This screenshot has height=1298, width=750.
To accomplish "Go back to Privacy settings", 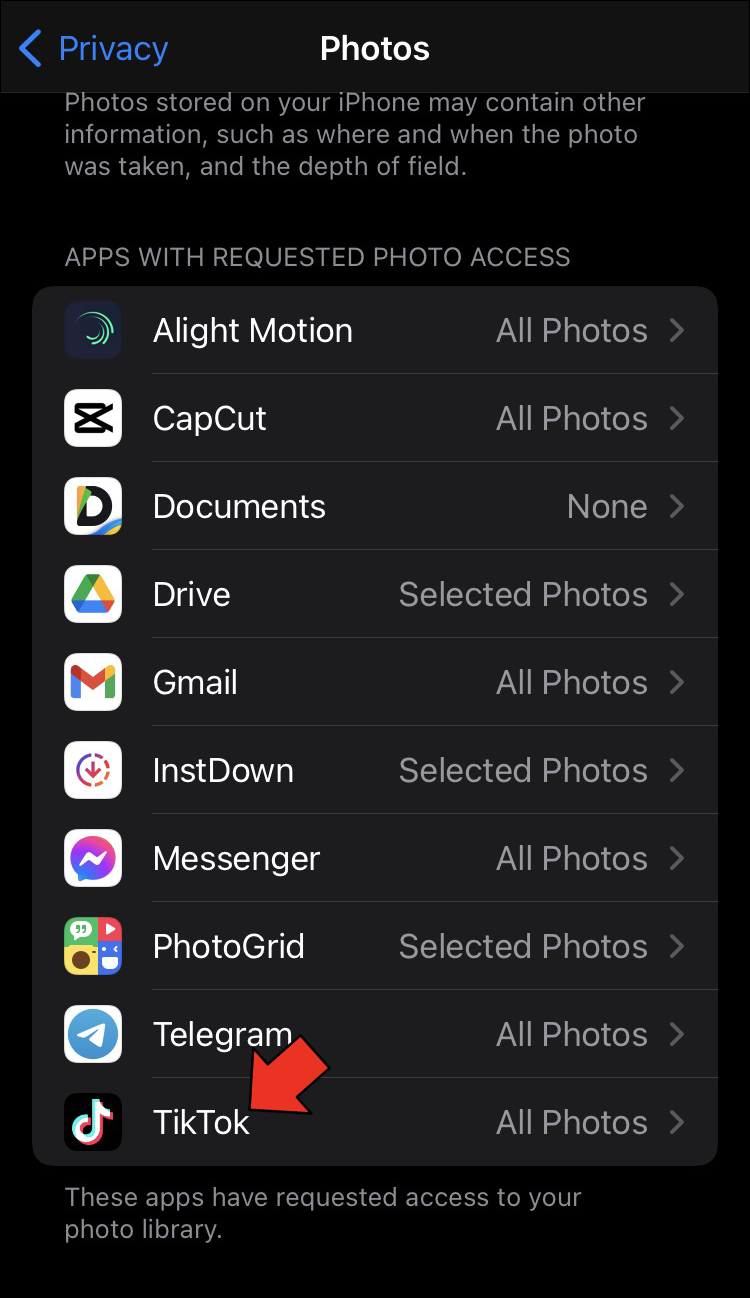I will (94, 48).
